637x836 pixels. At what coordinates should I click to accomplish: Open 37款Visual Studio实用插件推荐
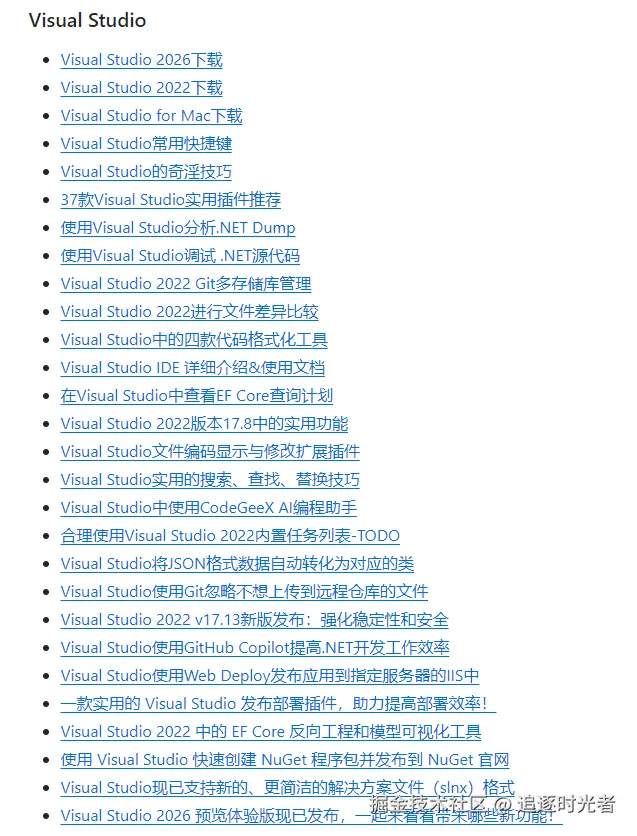pos(170,200)
